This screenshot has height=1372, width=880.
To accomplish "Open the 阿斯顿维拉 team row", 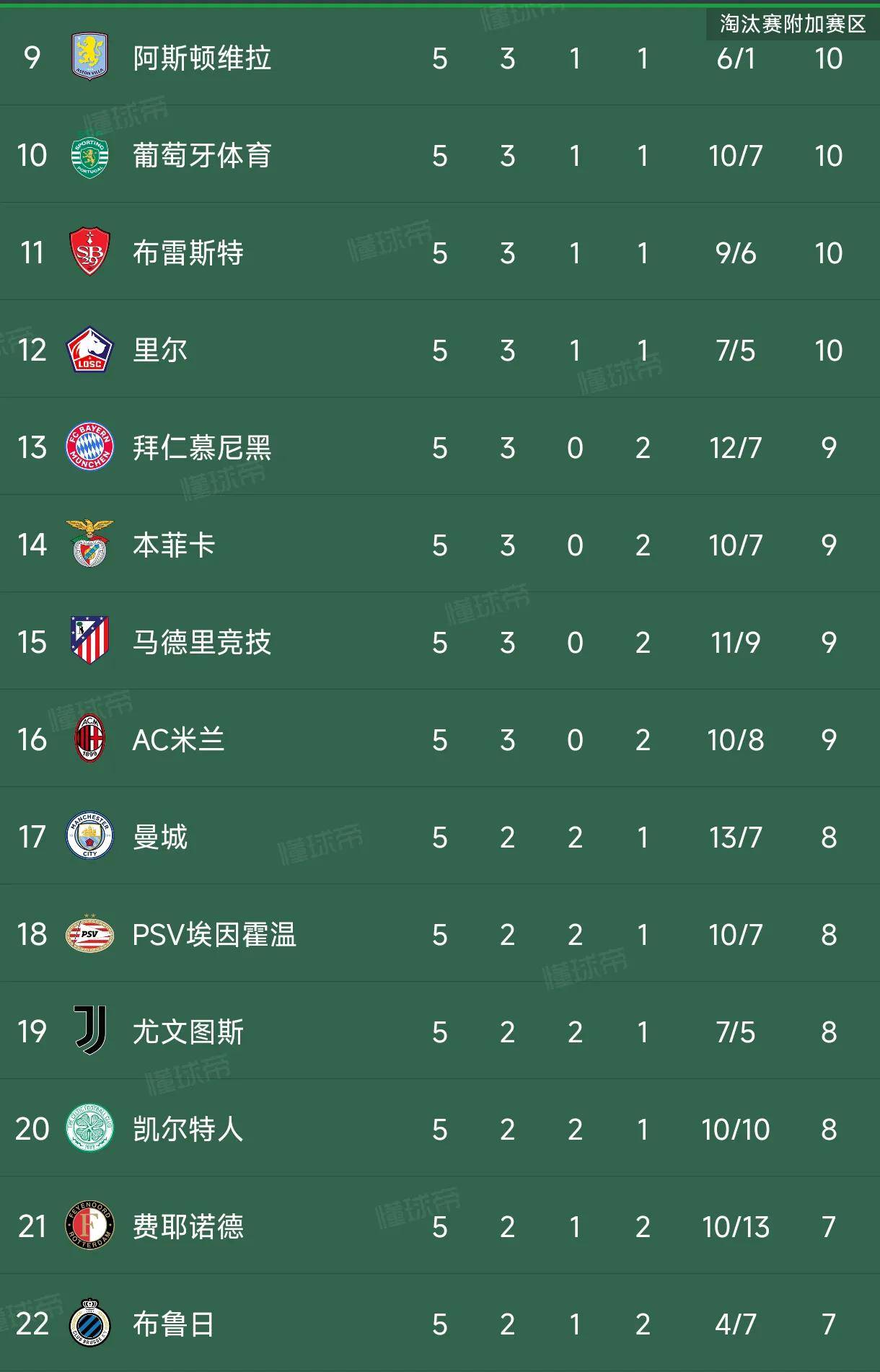I will (x=202, y=58).
